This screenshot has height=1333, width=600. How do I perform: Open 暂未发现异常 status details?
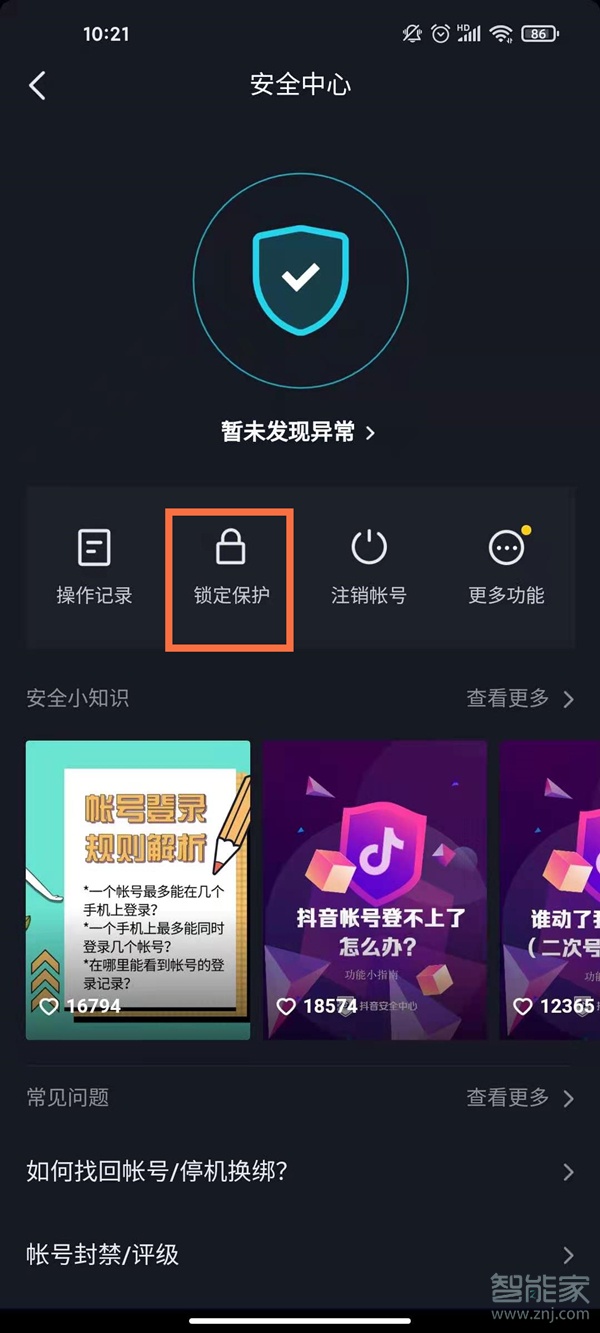tap(298, 432)
